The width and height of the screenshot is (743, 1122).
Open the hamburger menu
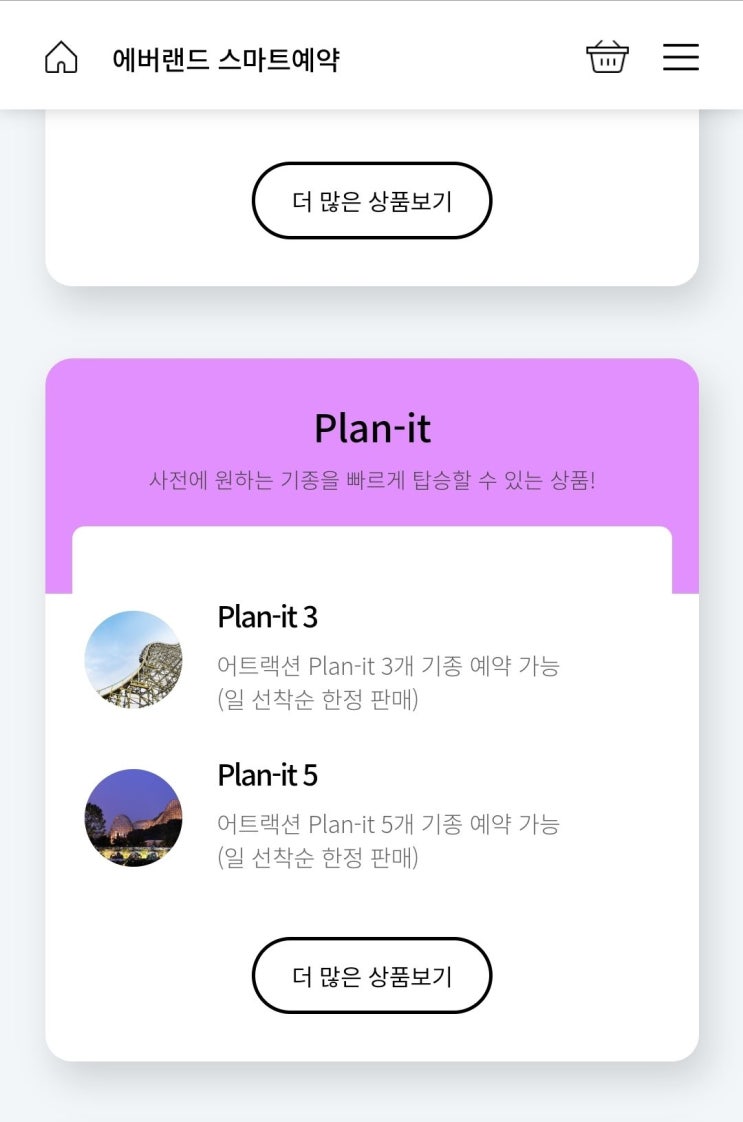(681, 57)
